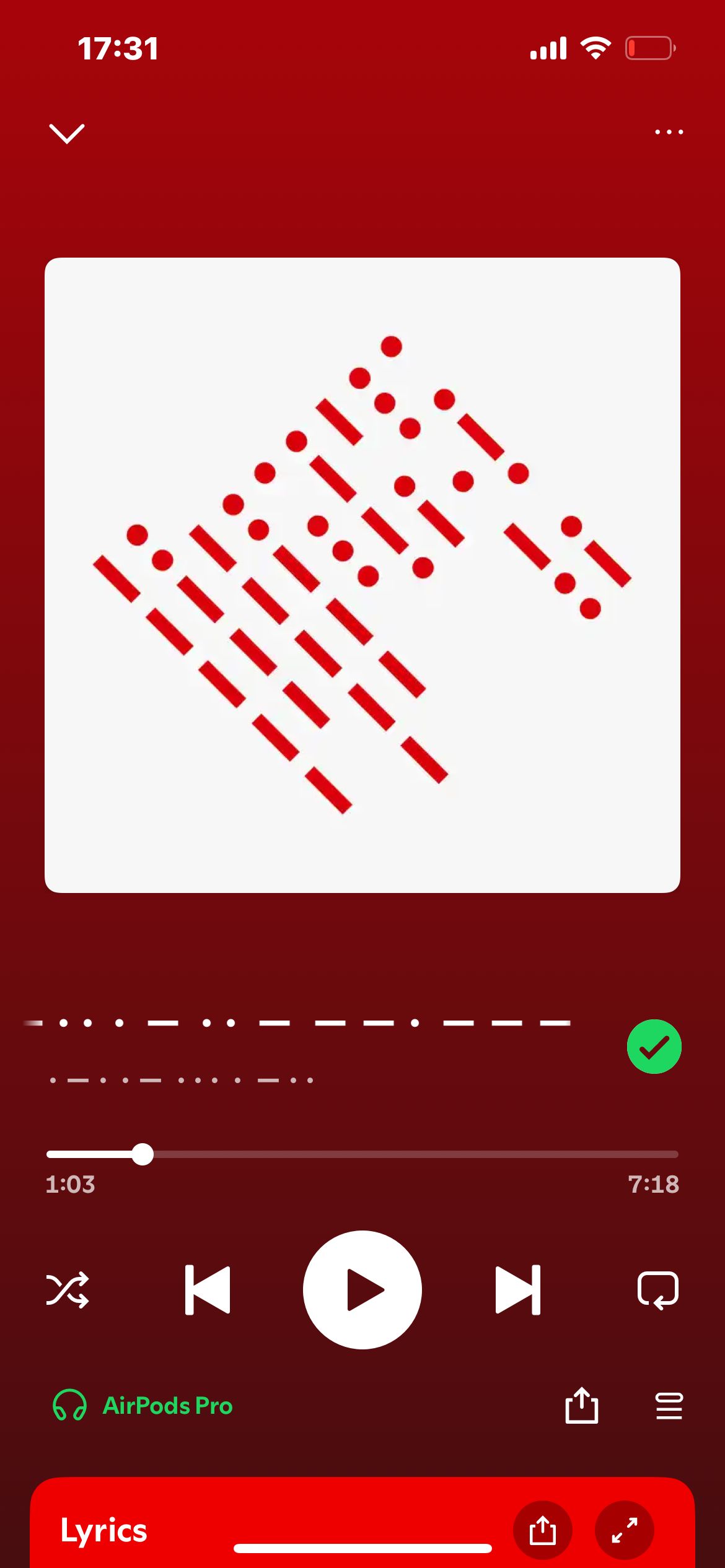Share the lyrics
This screenshot has width=725, height=1568.
[542, 1530]
